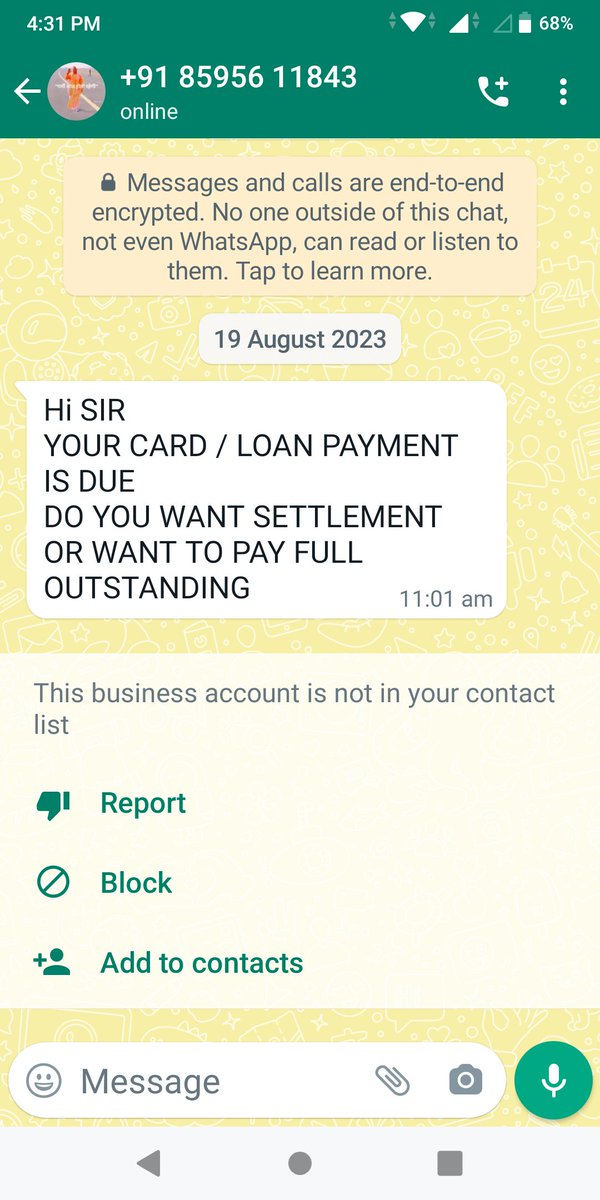600x1200 pixels.
Task: Tap the microphone to record voice message
Action: (553, 1080)
